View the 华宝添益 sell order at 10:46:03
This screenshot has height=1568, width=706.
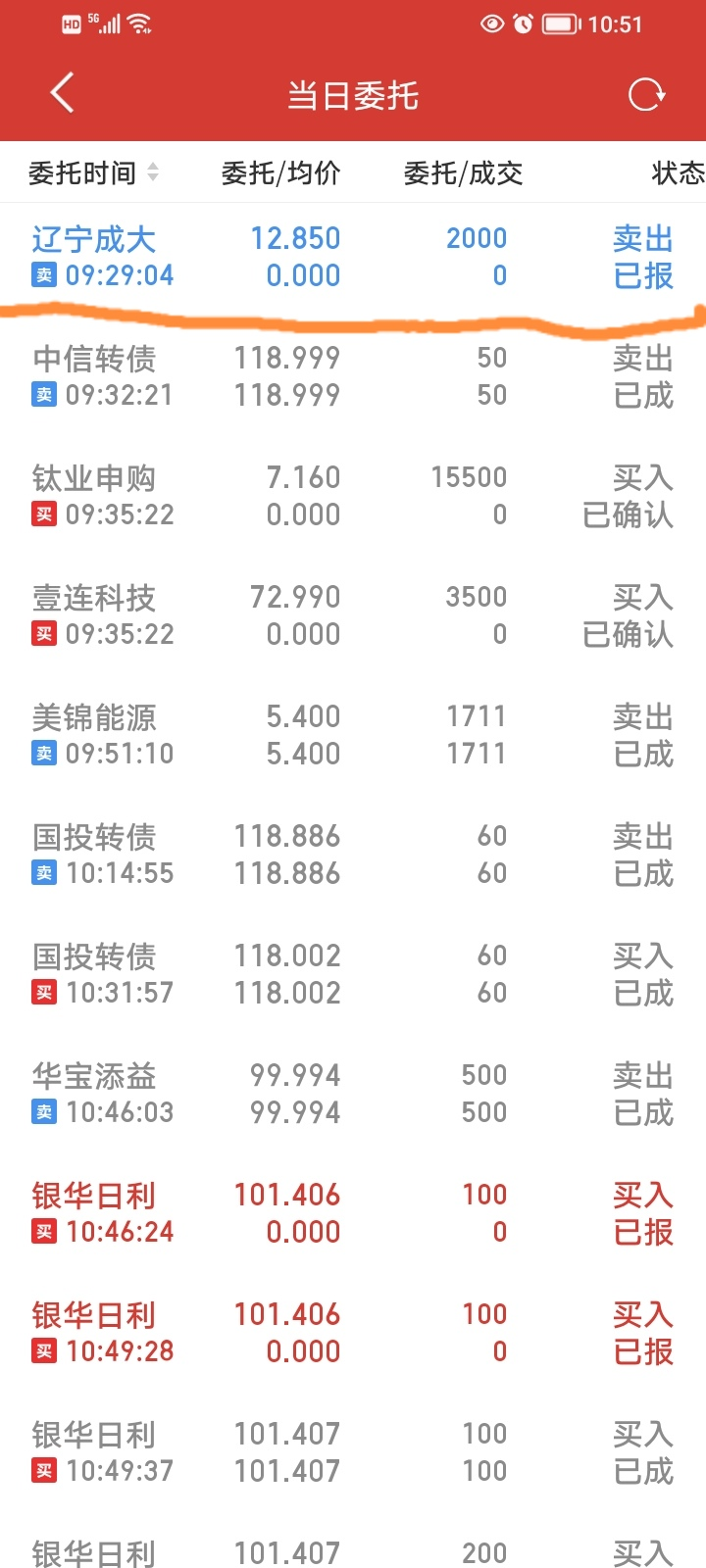[353, 1094]
